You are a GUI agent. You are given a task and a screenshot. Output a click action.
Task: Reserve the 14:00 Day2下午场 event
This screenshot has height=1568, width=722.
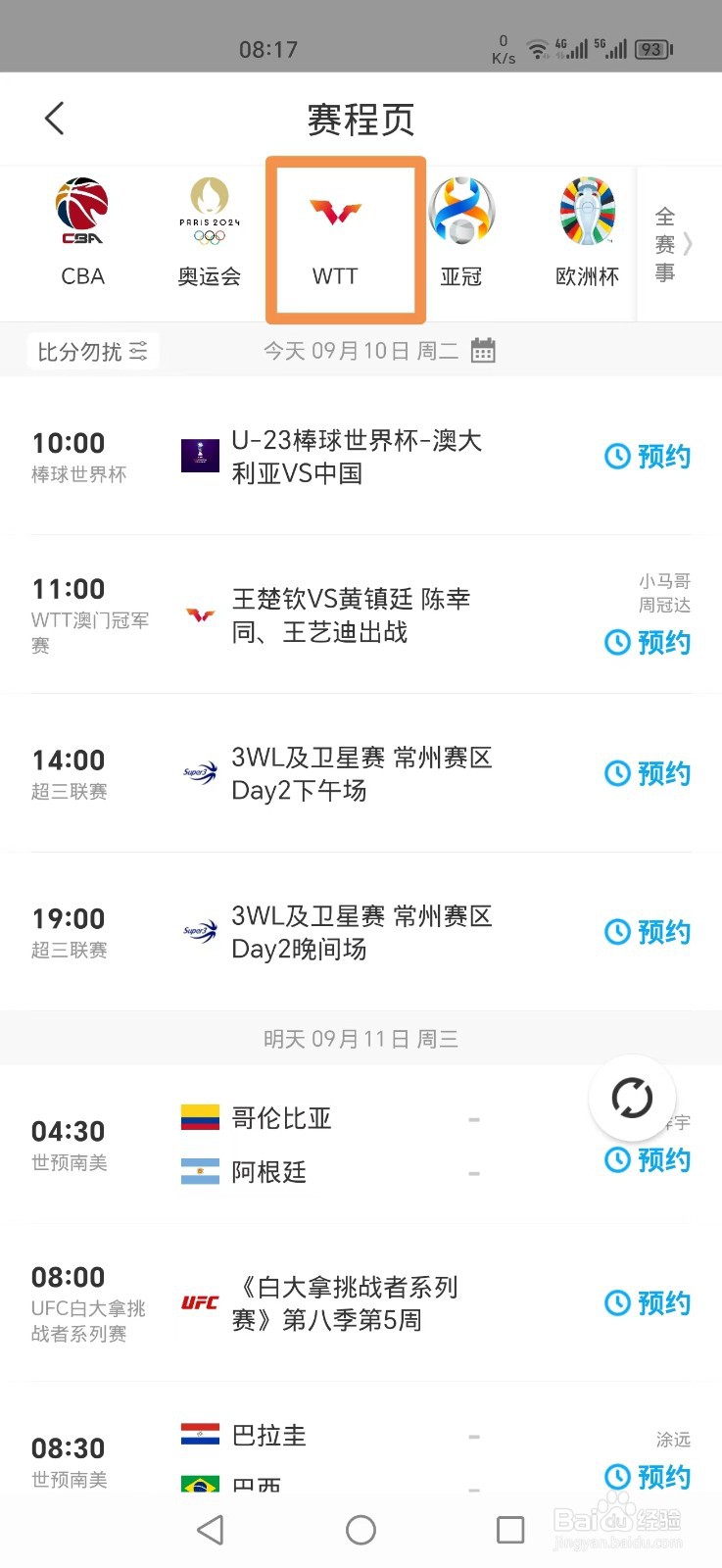pos(648,774)
